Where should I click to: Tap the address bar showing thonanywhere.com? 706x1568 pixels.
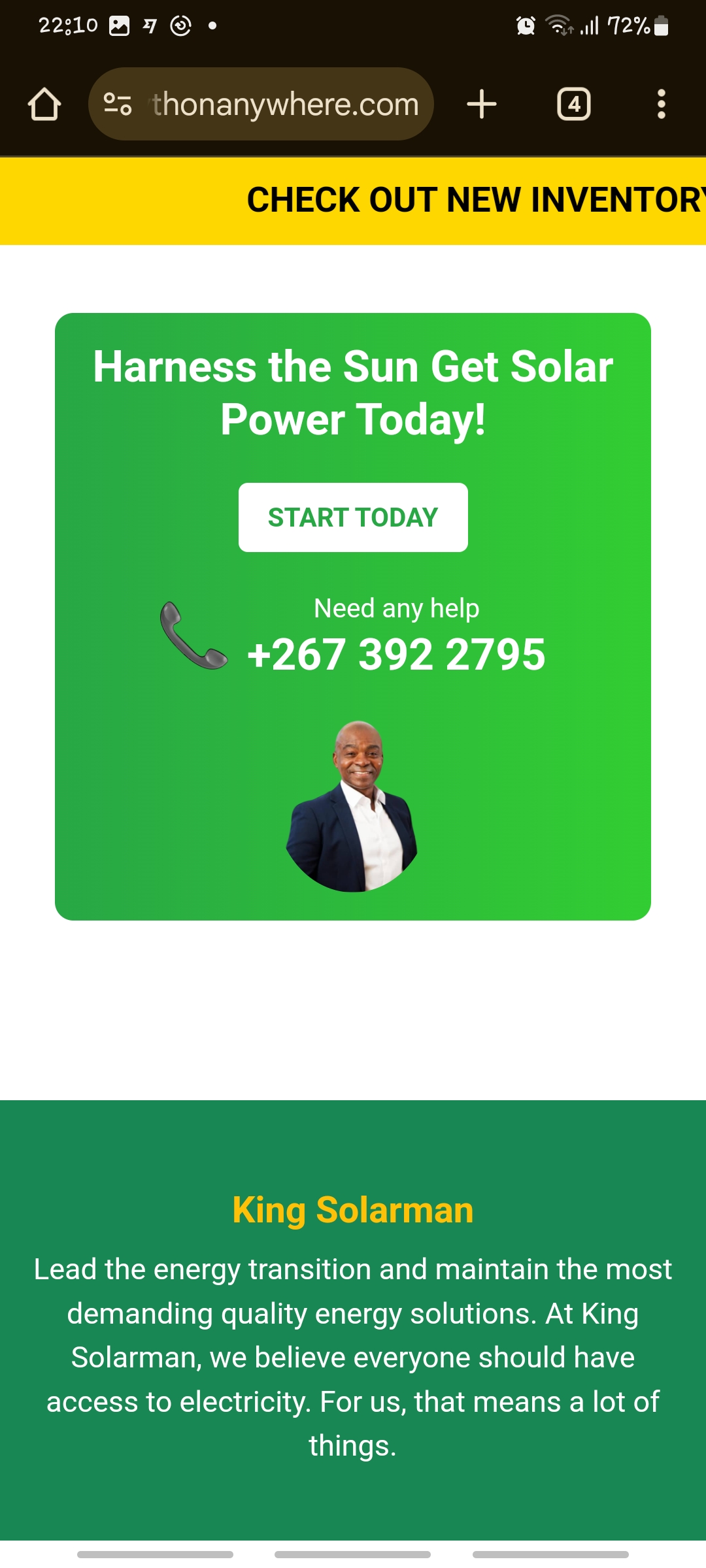click(285, 105)
